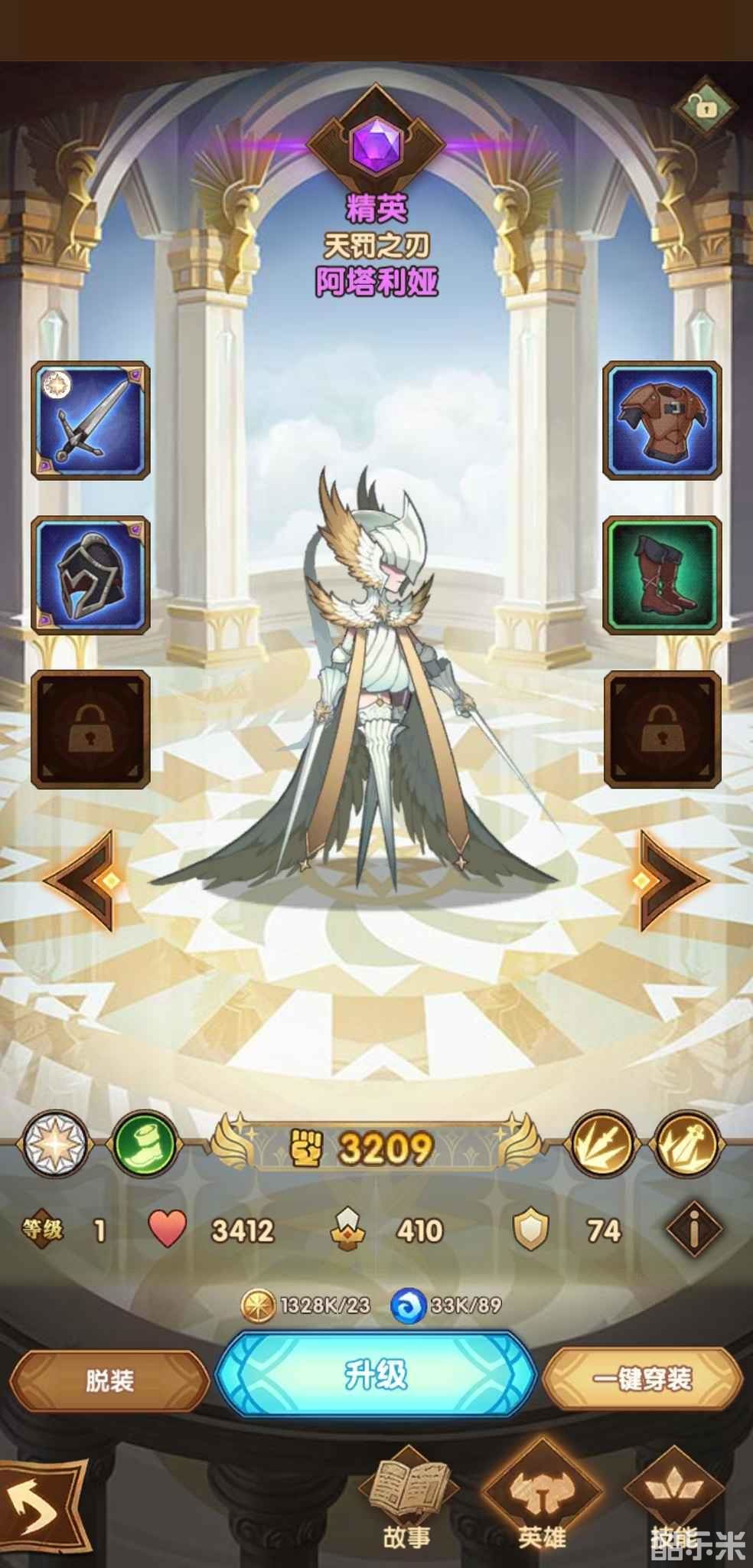Viewport: 753px width, 1568px height.
Task: Open the equipped helmet slot
Action: pyautogui.click(x=90, y=575)
